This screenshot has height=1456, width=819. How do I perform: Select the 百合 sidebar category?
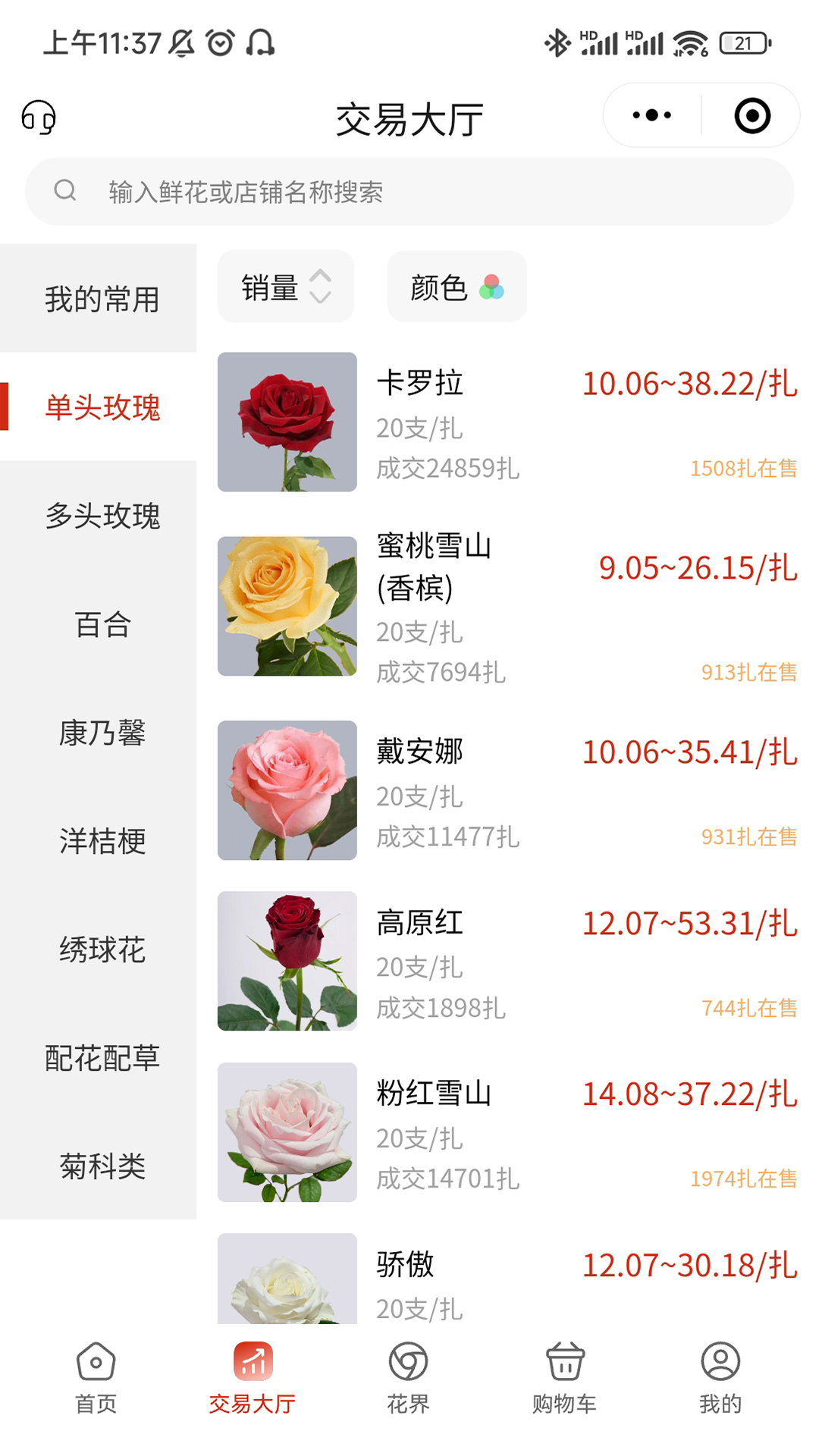[x=102, y=626]
